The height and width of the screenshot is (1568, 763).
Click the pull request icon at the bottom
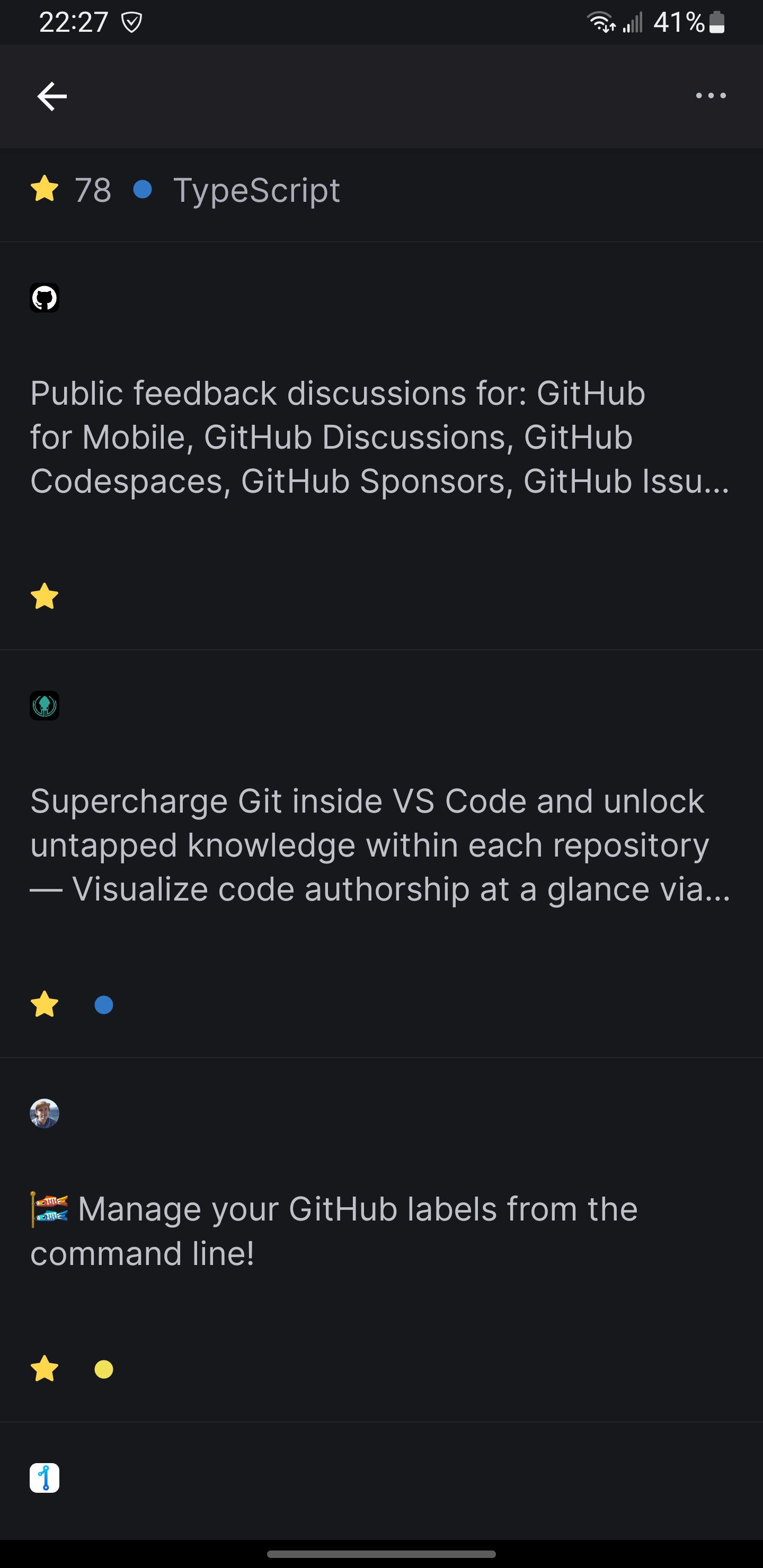tap(45, 1477)
